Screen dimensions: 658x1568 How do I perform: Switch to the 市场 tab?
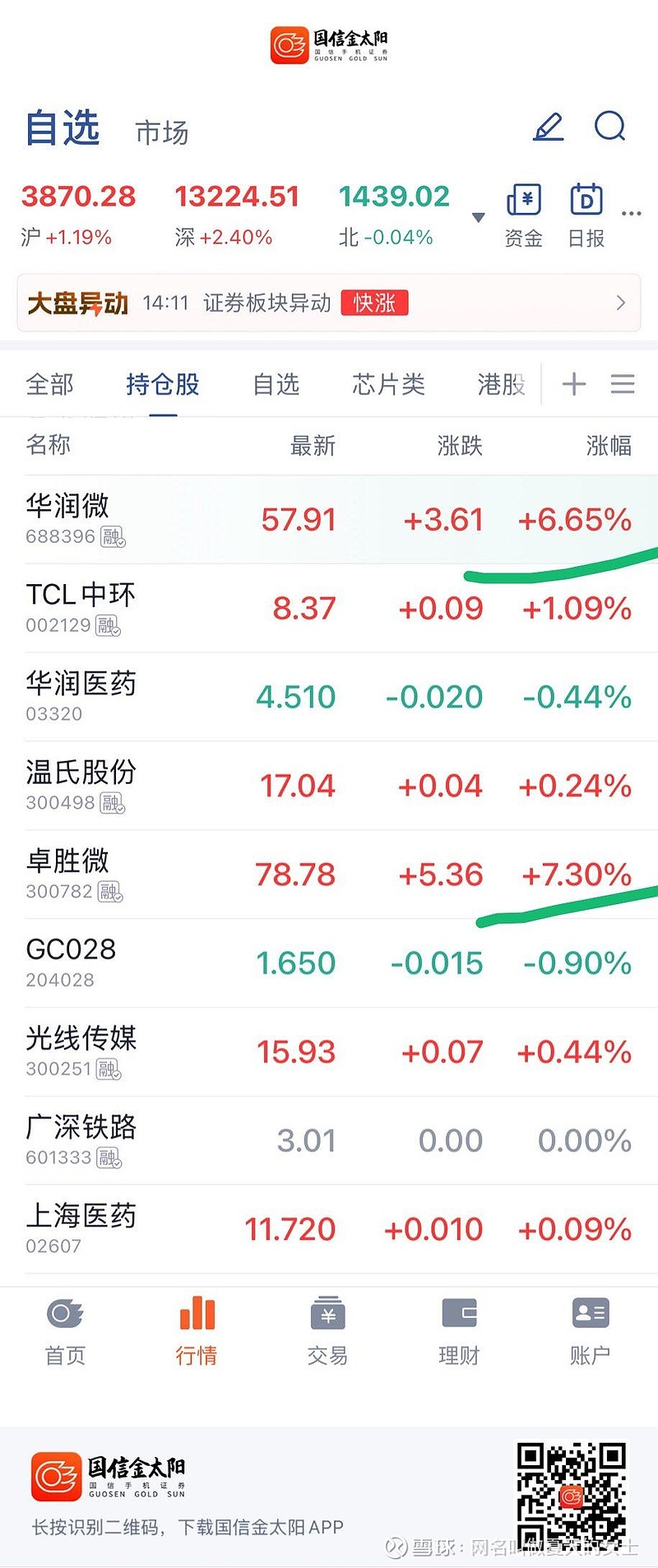point(162,132)
